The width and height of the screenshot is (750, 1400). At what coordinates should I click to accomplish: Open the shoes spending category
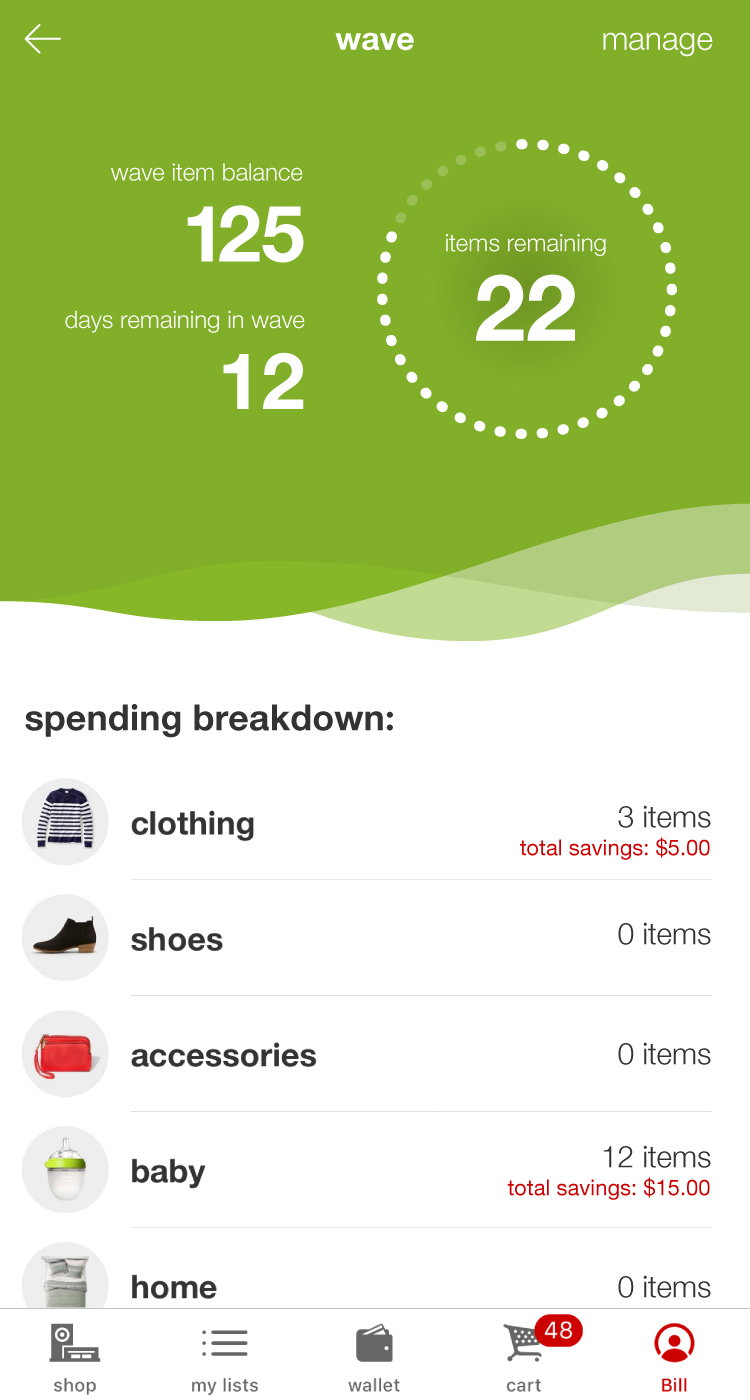click(x=375, y=938)
